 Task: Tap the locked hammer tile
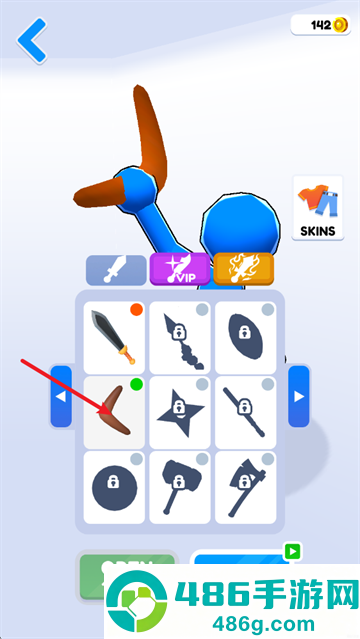pyautogui.click(x=180, y=487)
